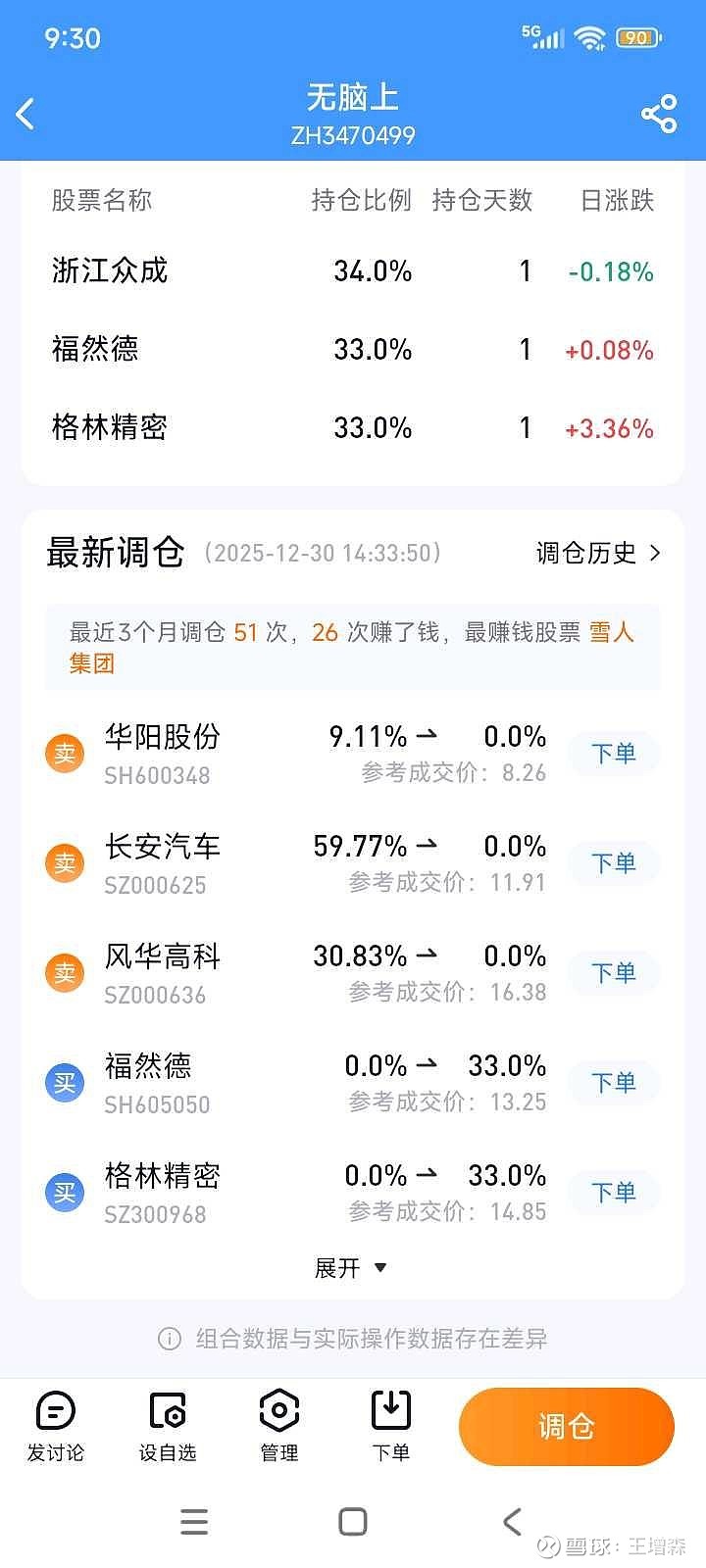Tap 下单 next to 格林精密 SZ300968
The image size is (706, 1568).
(614, 1193)
